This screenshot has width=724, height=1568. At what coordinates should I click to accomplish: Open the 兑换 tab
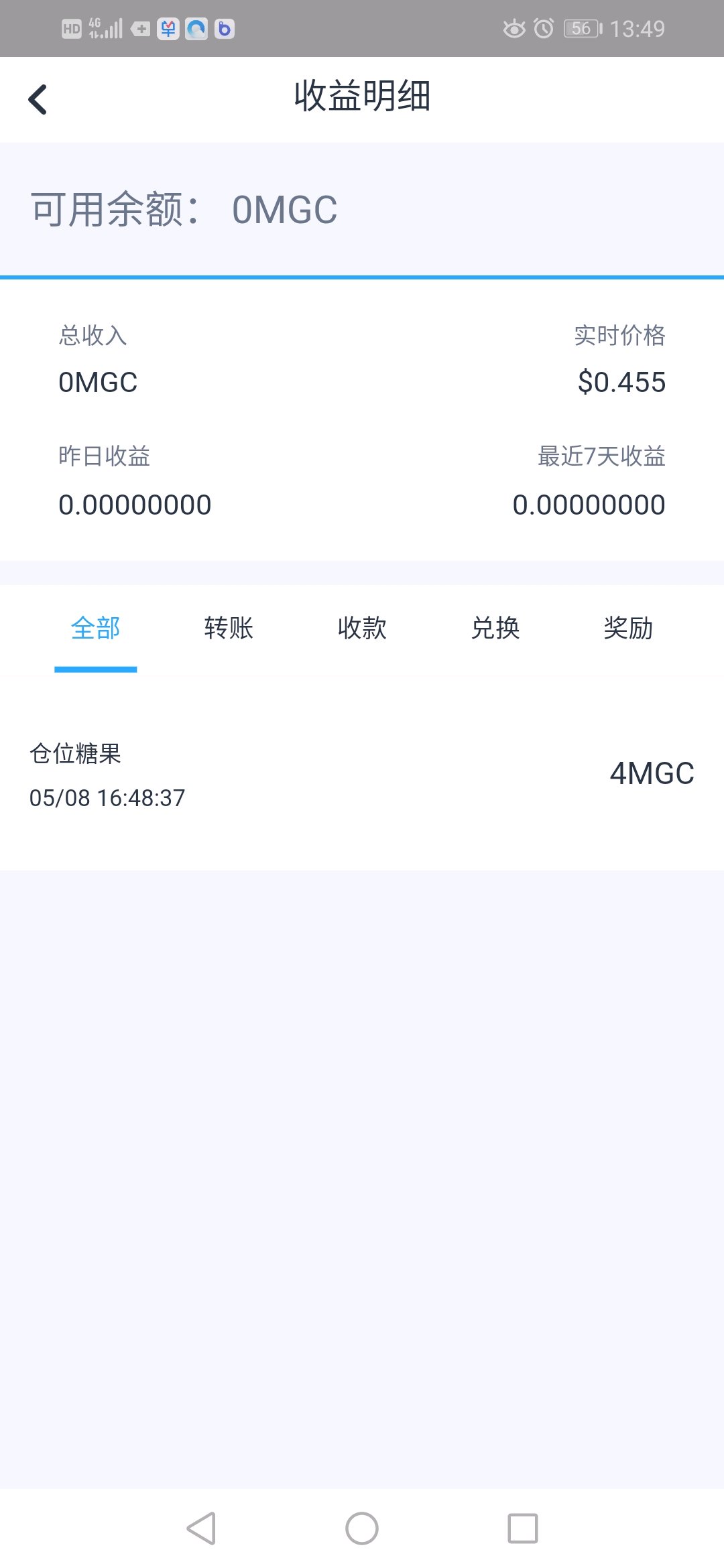[495, 629]
